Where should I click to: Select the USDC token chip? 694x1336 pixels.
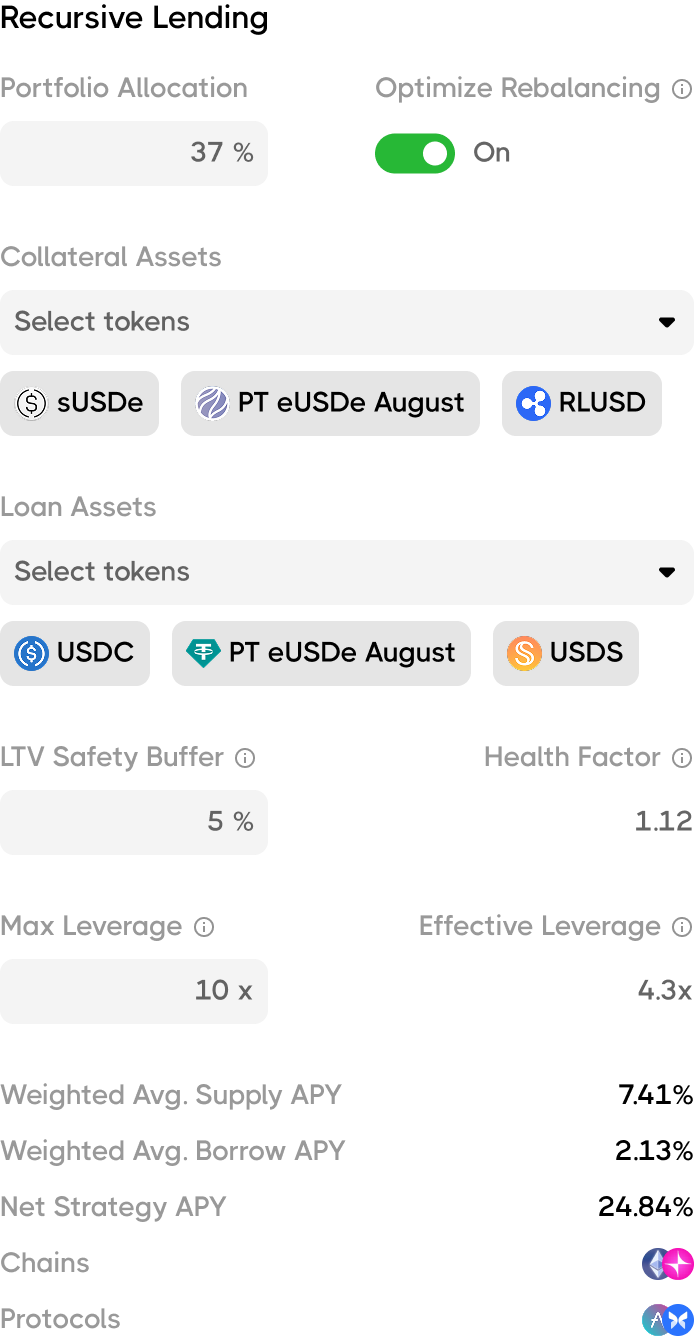(x=75, y=653)
